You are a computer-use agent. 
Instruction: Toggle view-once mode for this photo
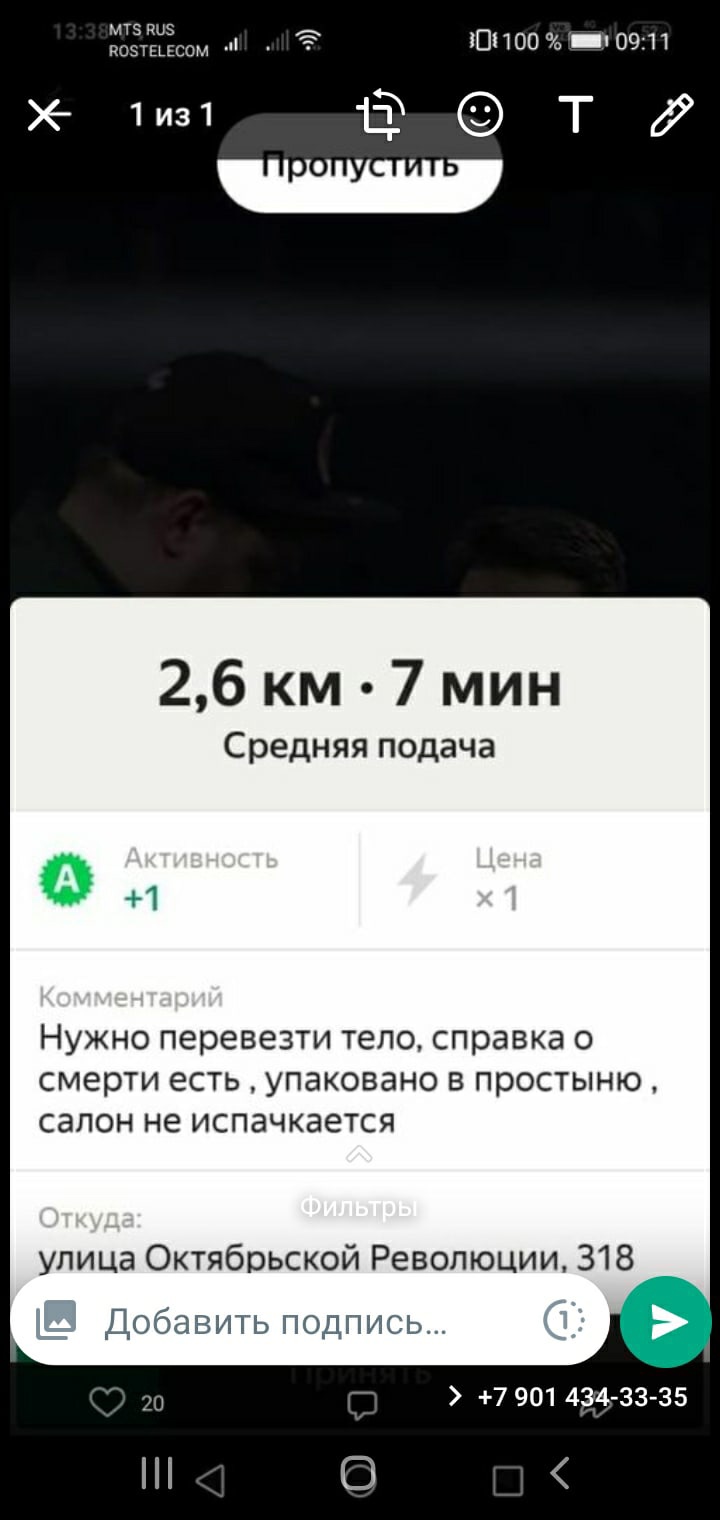pyautogui.click(x=563, y=1321)
